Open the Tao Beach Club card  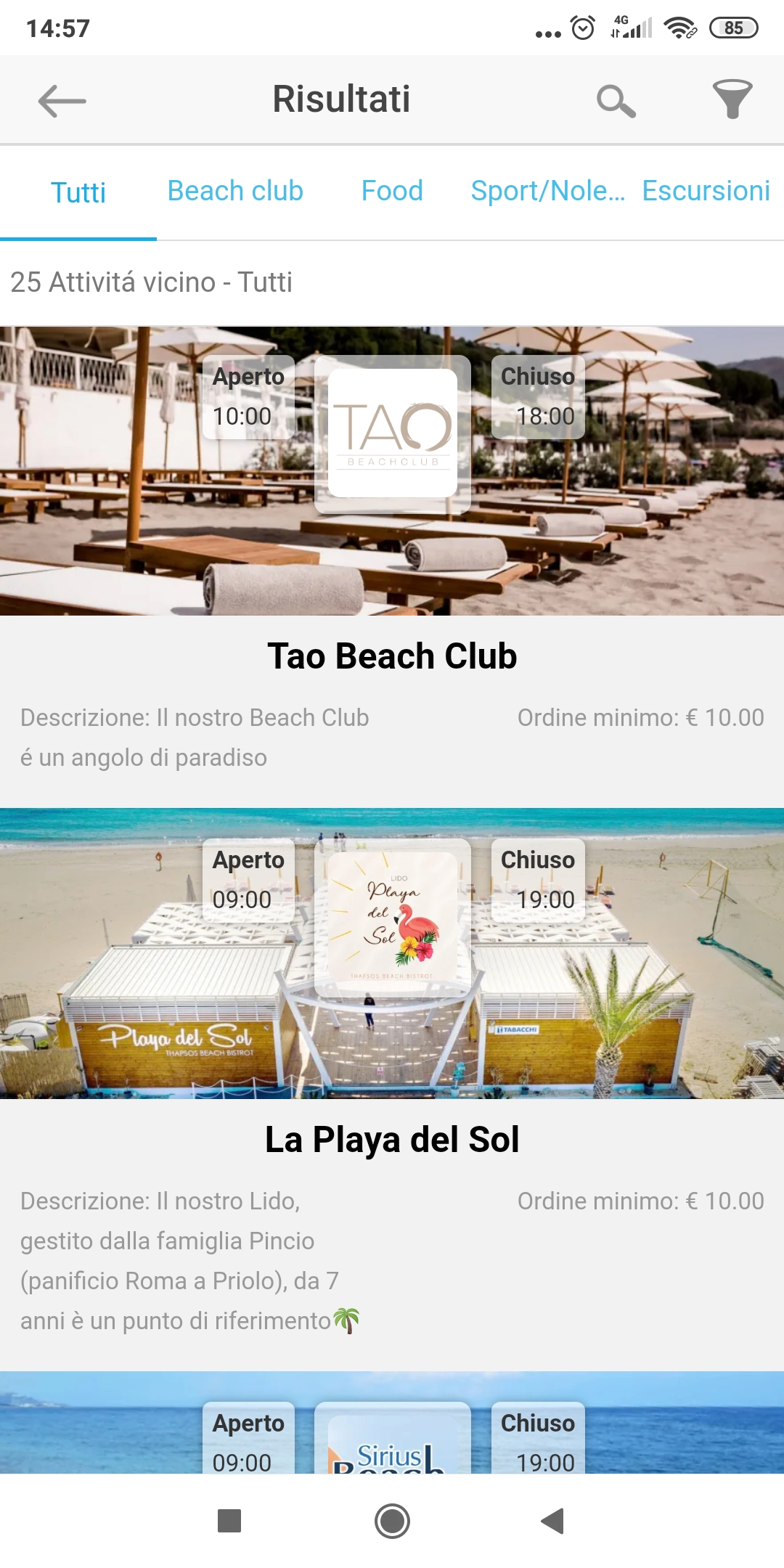point(392,566)
